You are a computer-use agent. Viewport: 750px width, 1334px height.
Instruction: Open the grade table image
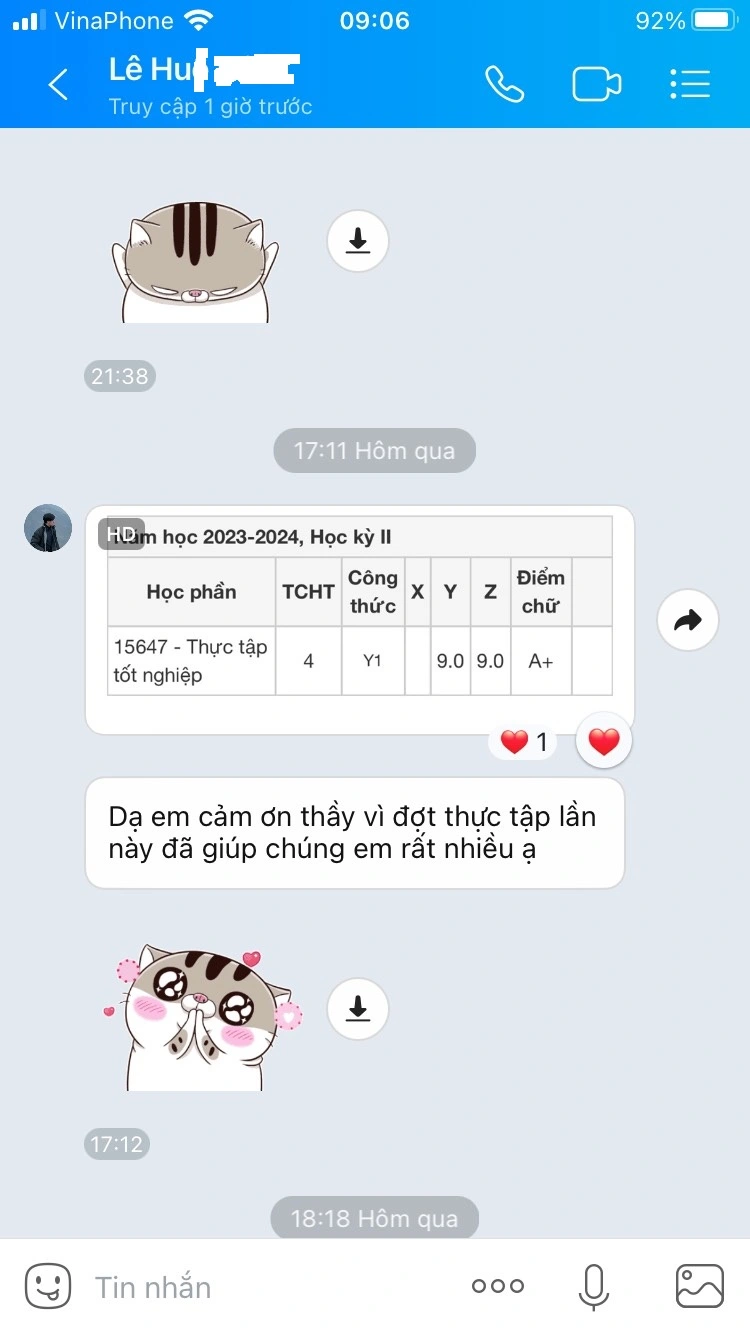(x=360, y=619)
